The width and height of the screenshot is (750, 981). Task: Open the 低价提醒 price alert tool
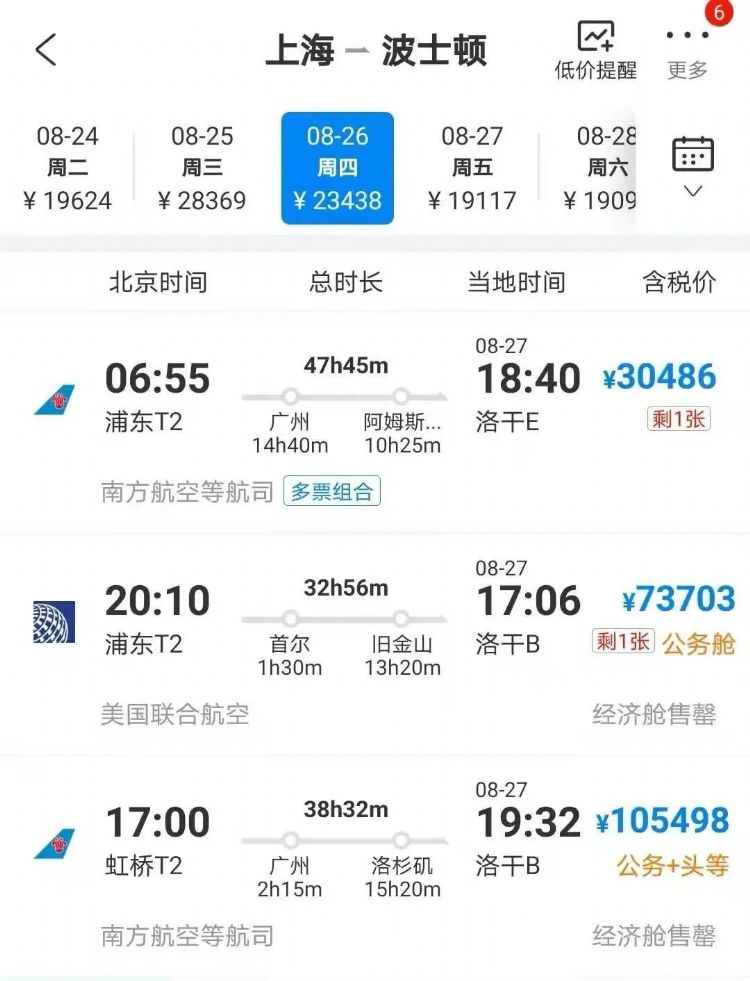click(x=594, y=49)
